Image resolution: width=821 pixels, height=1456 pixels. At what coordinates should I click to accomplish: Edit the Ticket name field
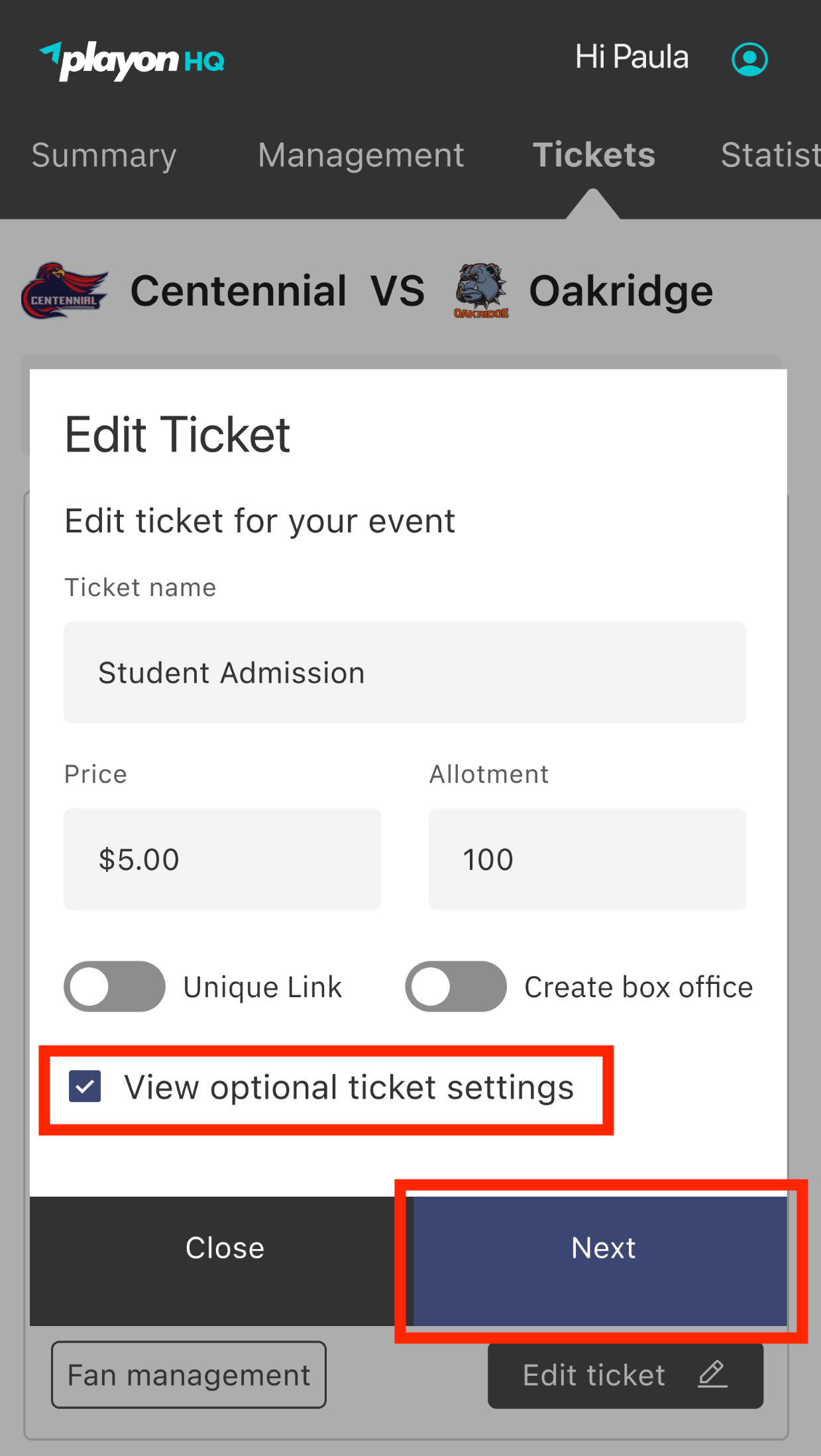(x=404, y=672)
